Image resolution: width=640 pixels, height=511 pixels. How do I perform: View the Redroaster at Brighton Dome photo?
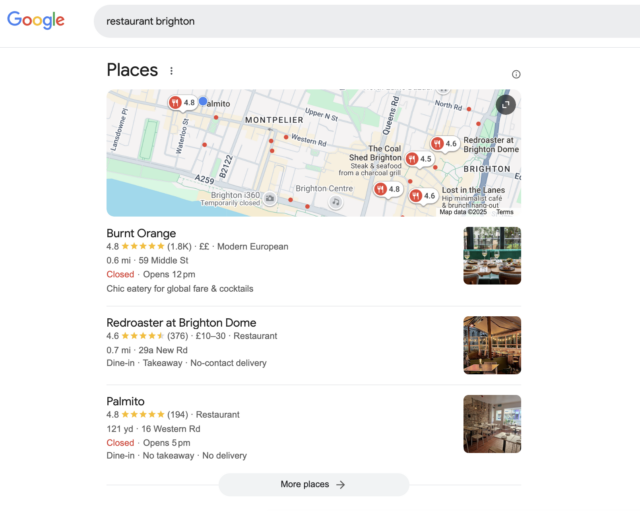492,345
